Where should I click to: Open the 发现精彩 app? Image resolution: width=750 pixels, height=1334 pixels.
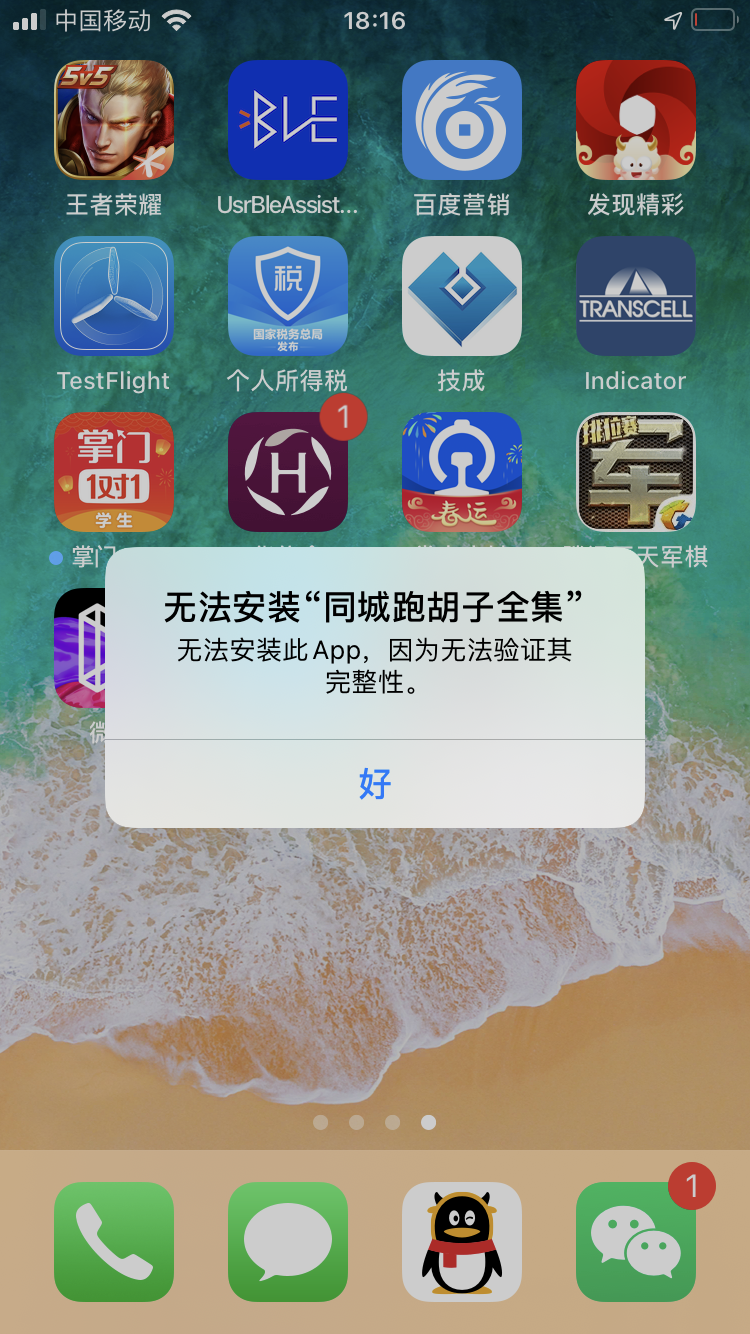pyautogui.click(x=636, y=120)
